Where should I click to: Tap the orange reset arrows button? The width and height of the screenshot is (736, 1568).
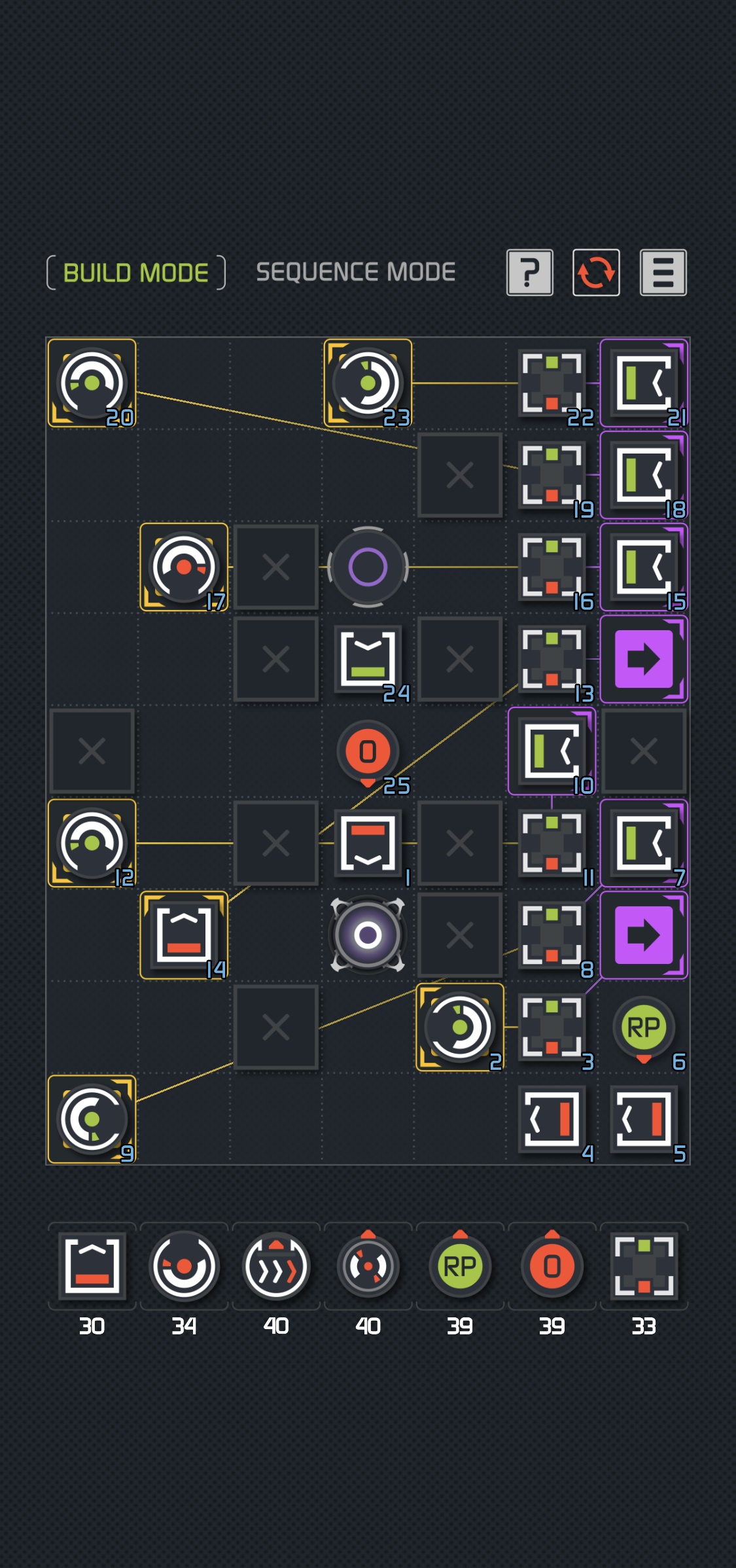click(596, 272)
